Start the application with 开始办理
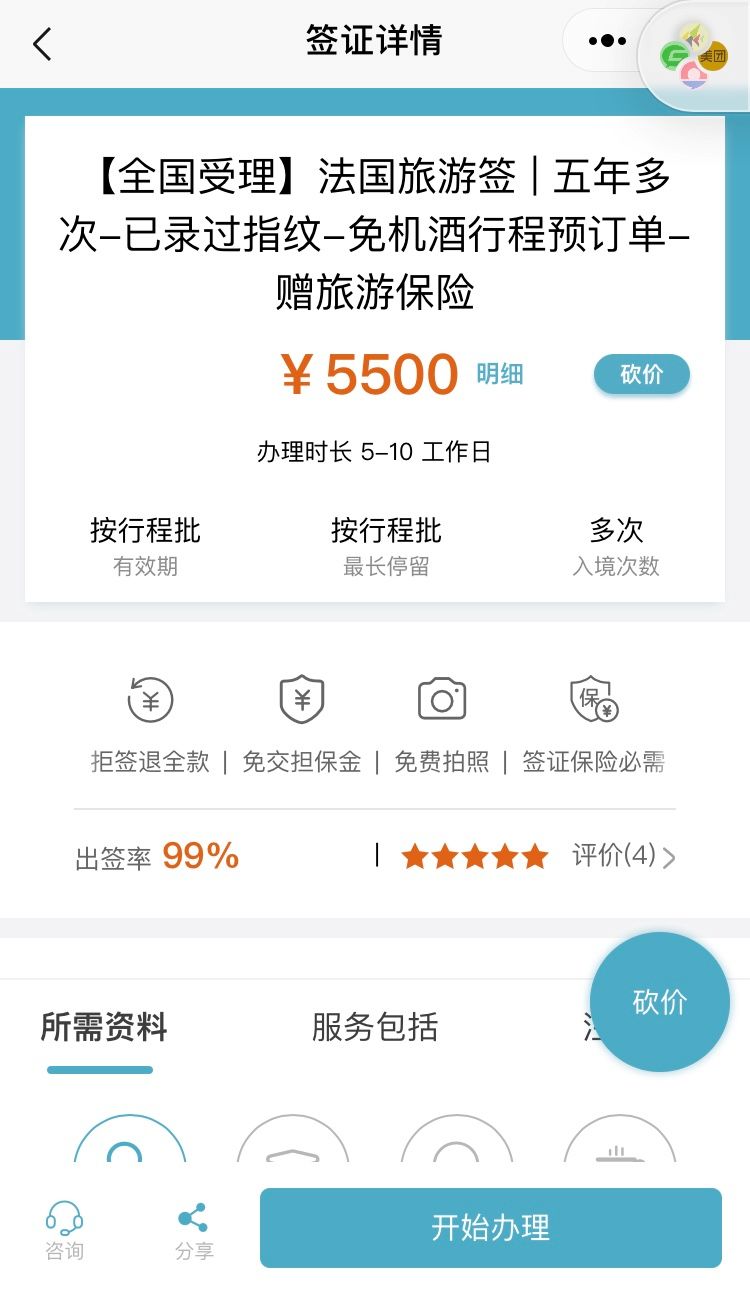The height and width of the screenshot is (1294, 750). tap(491, 1228)
